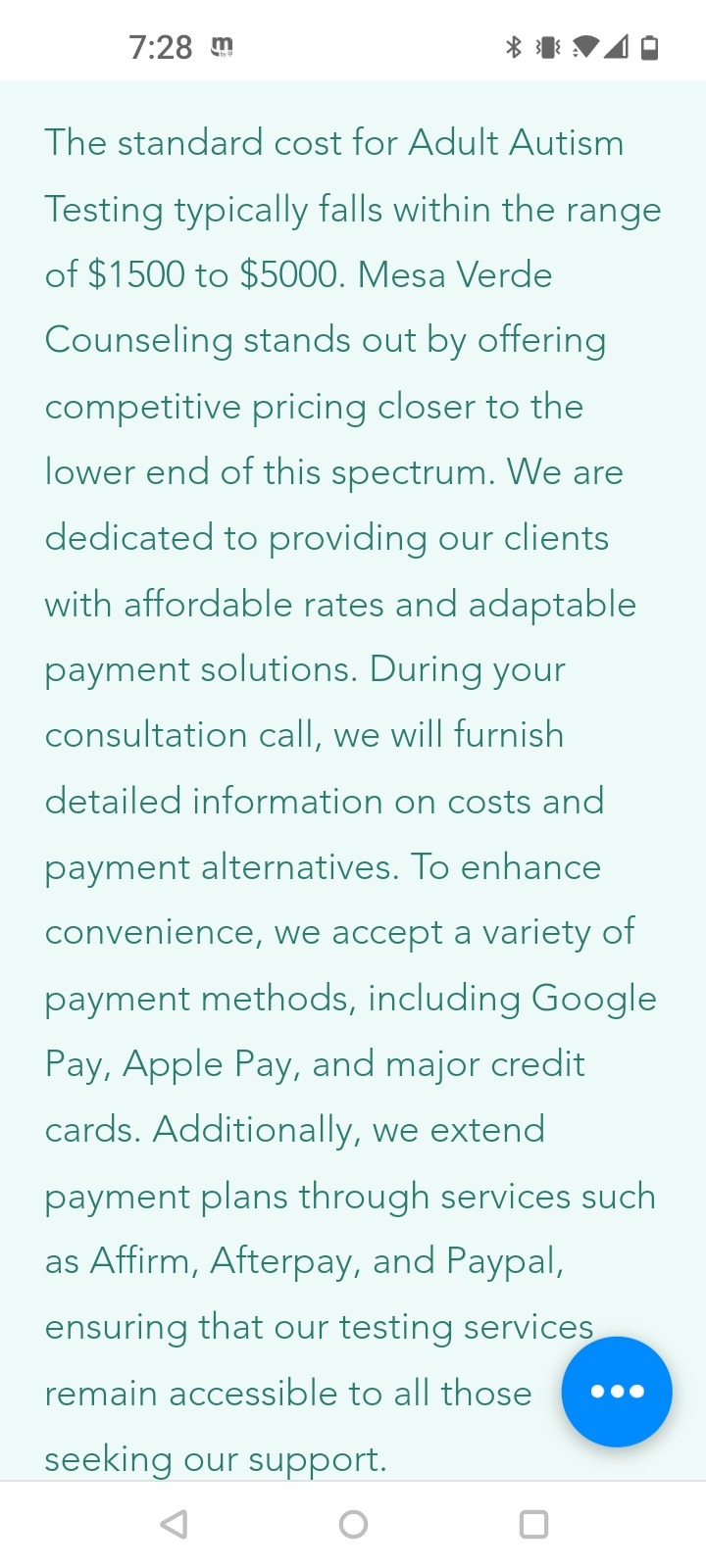Open the blue chat bubble button
This screenshot has width=706, height=1568.
[617, 1392]
